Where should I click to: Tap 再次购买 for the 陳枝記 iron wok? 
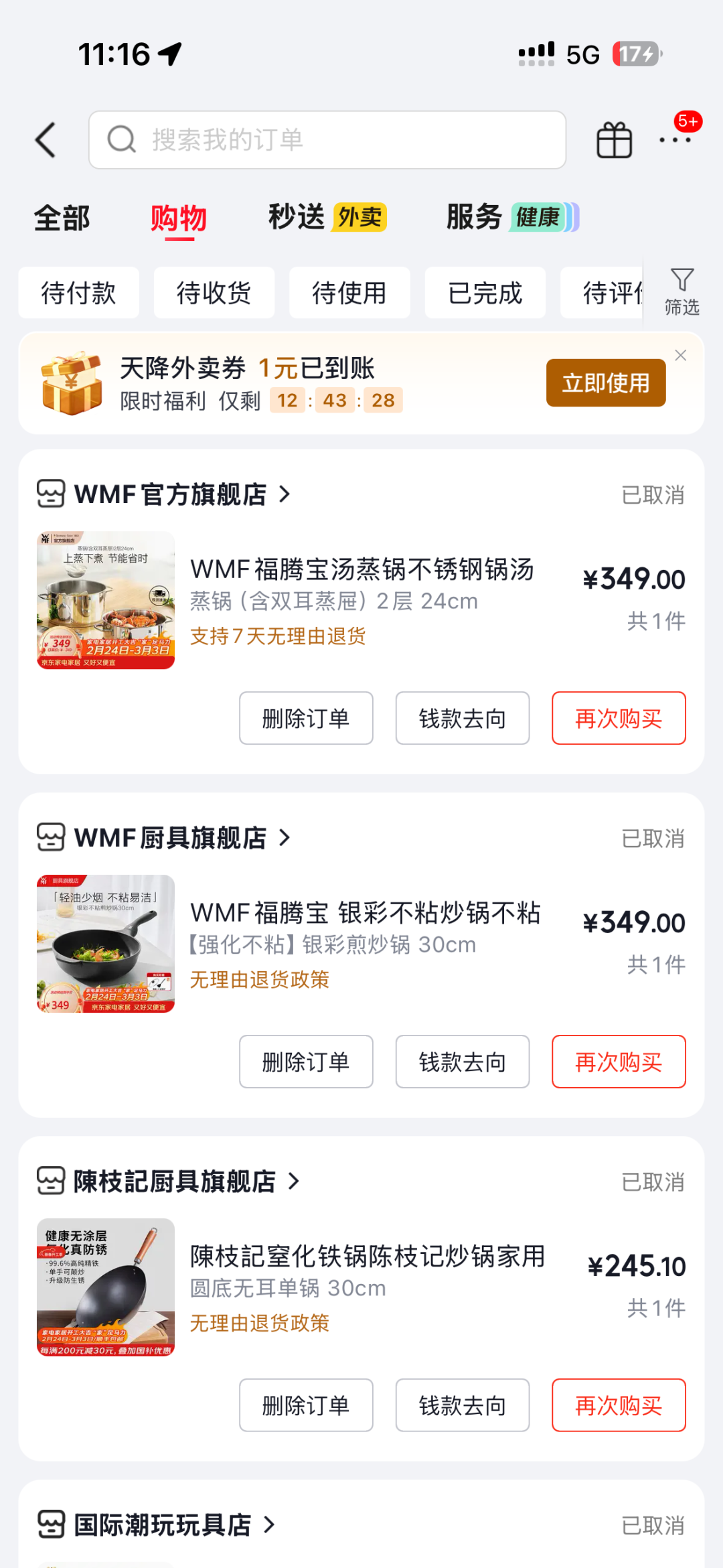coord(619,1405)
